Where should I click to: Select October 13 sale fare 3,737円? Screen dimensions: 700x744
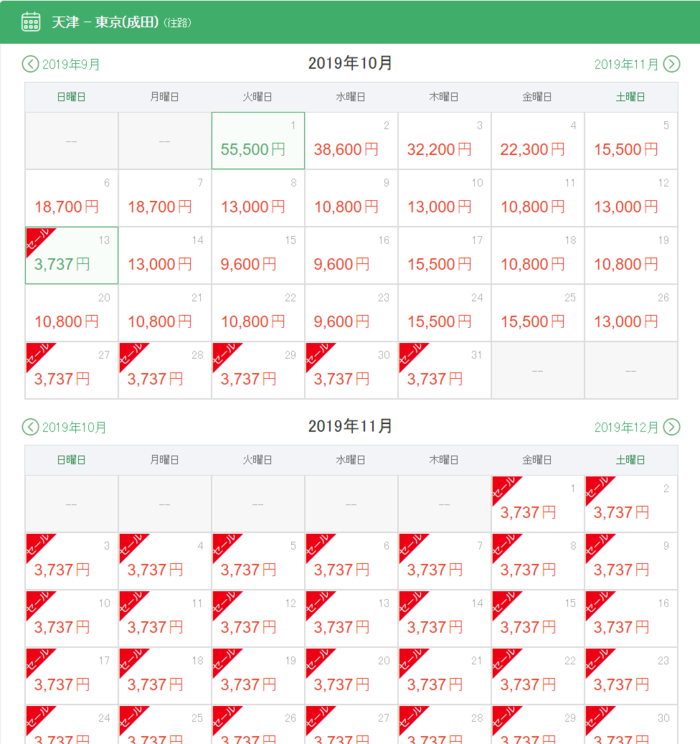coord(72,256)
